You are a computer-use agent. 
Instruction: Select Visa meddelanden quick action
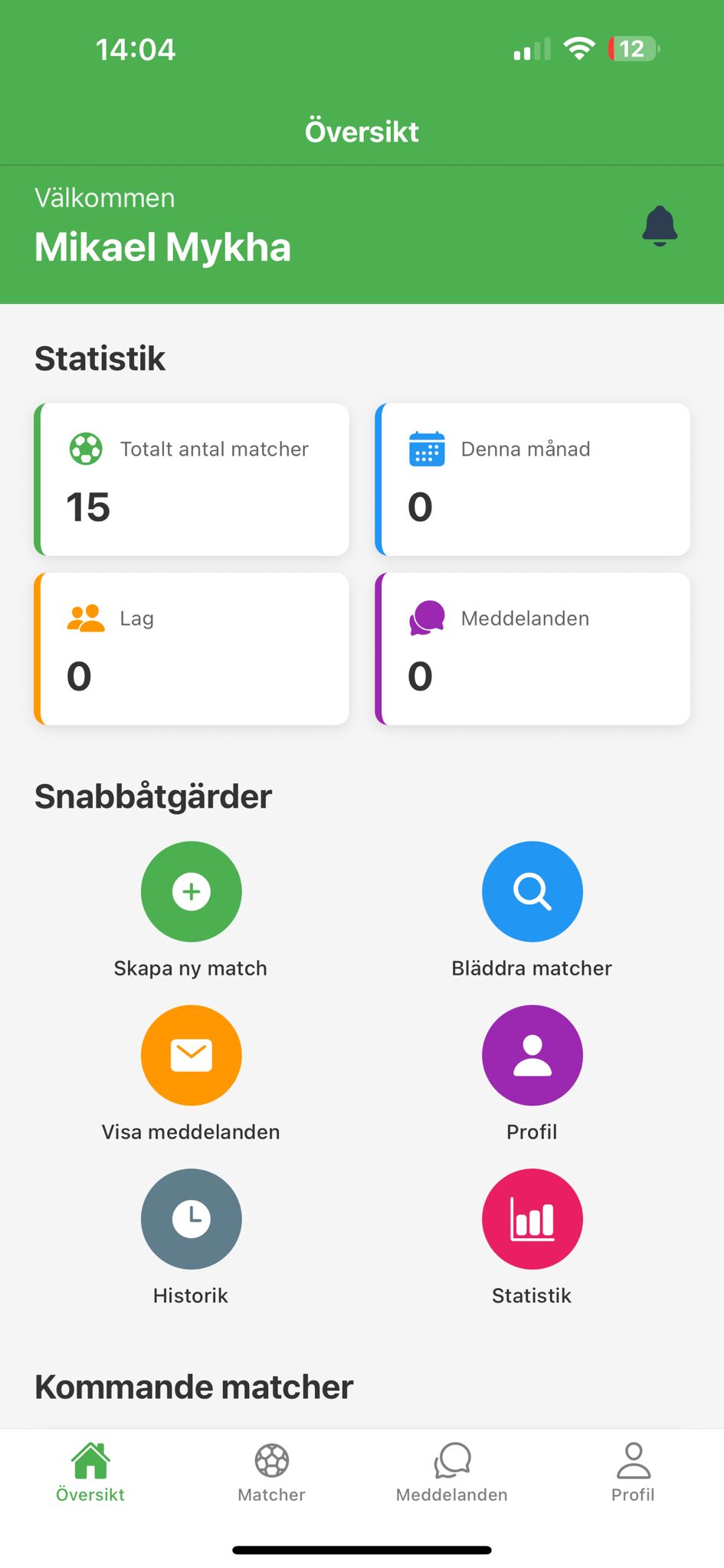coord(191,1055)
